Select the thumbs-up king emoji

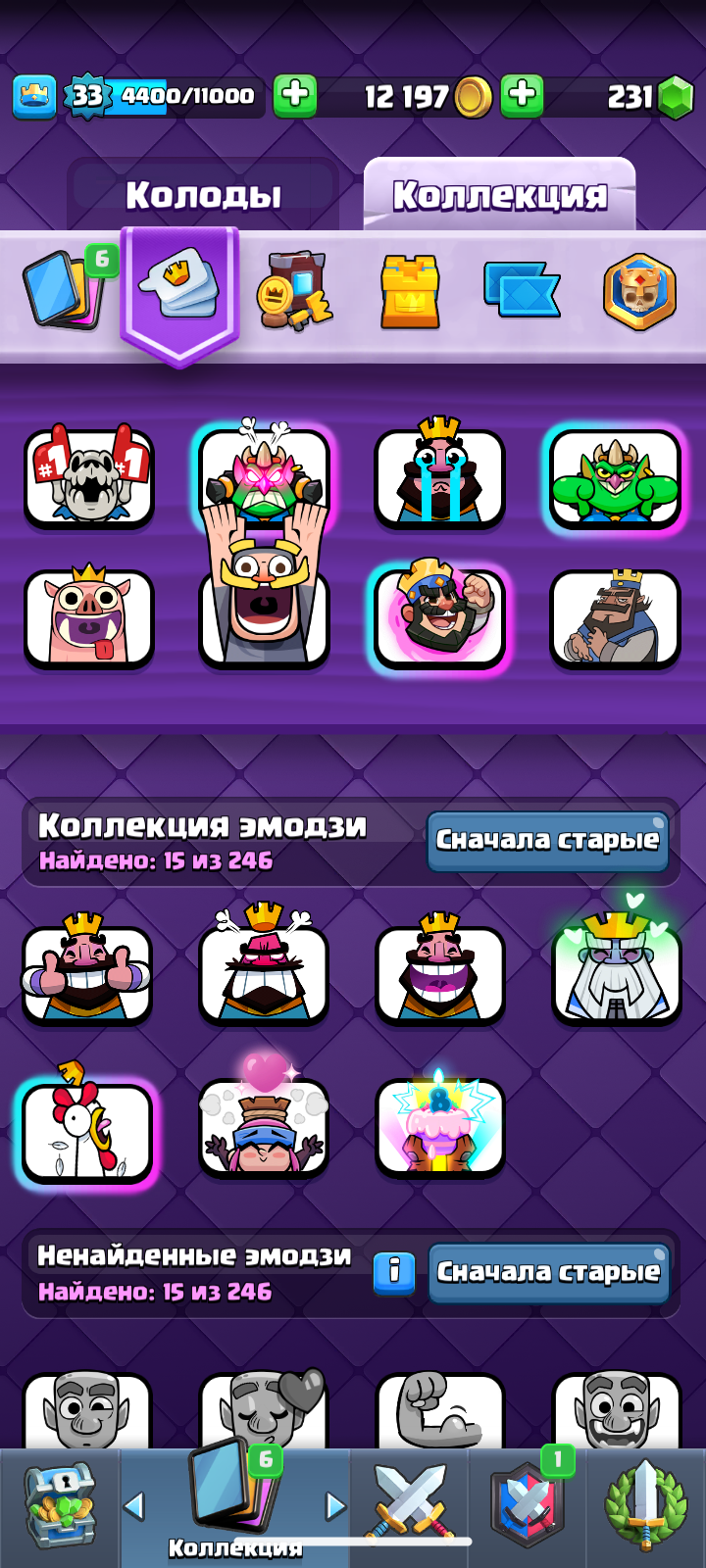(x=86, y=972)
